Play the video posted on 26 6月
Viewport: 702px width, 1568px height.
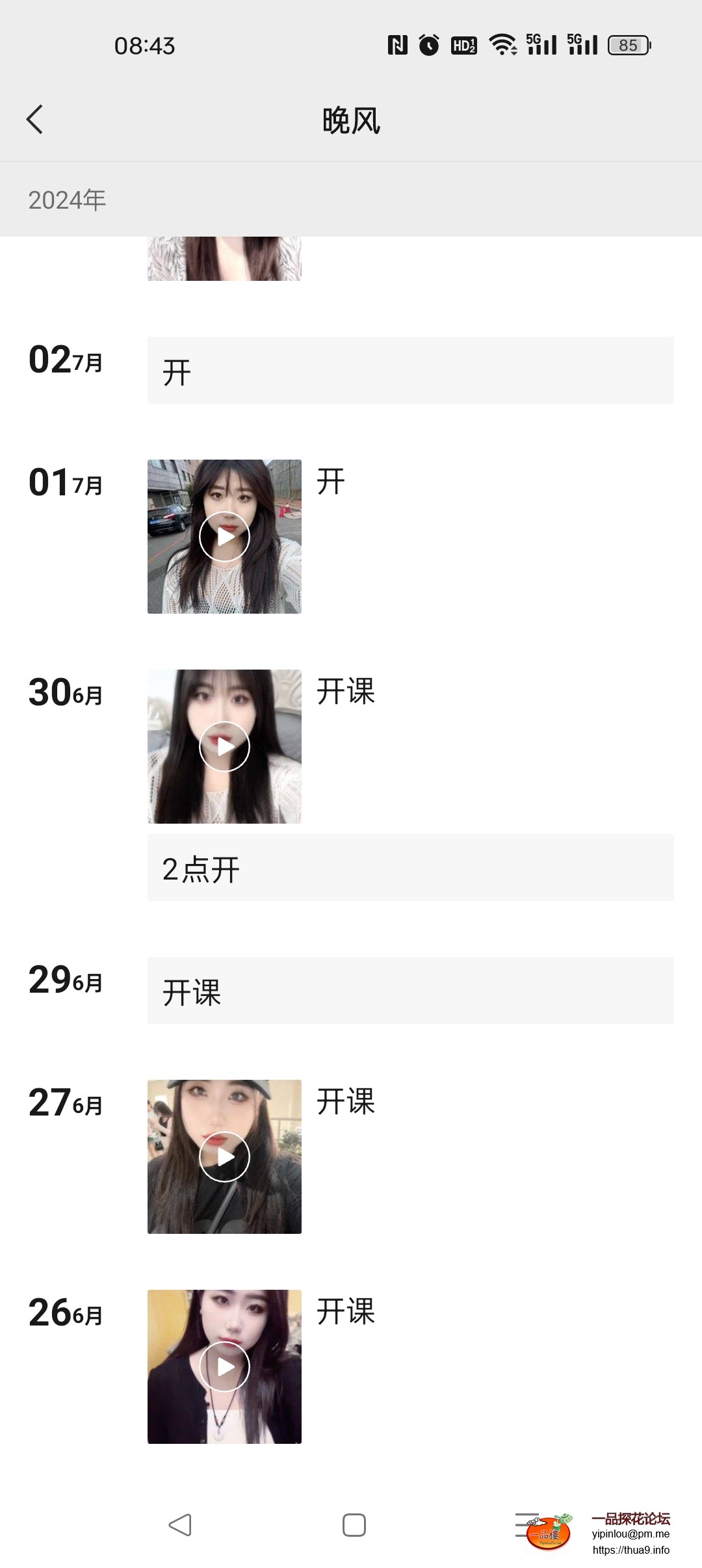pos(224,1366)
